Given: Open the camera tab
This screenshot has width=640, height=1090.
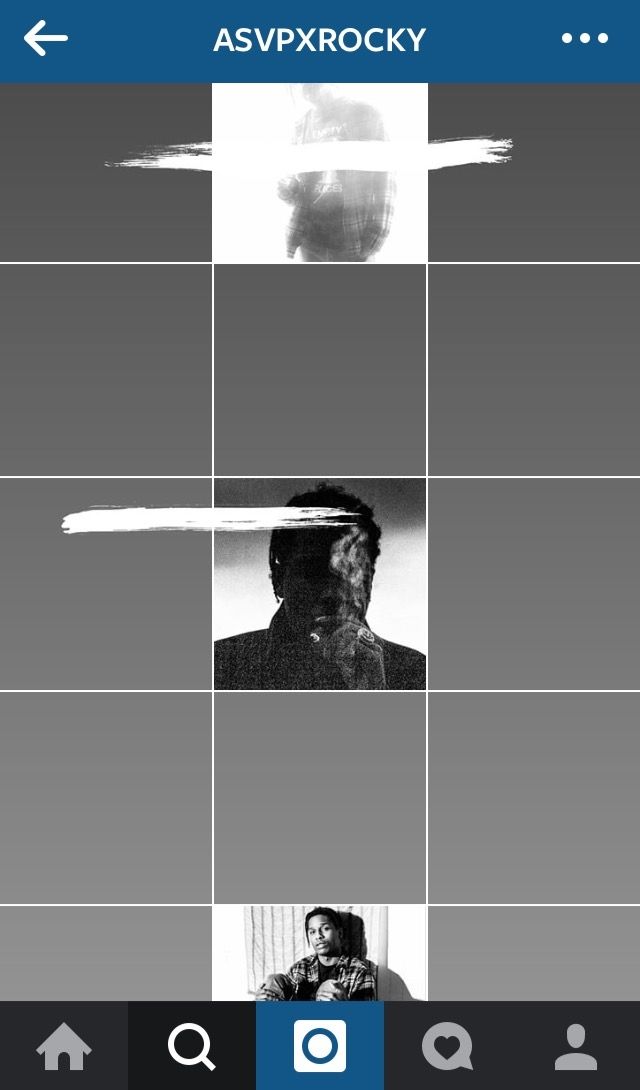Looking at the screenshot, I should (x=320, y=1046).
